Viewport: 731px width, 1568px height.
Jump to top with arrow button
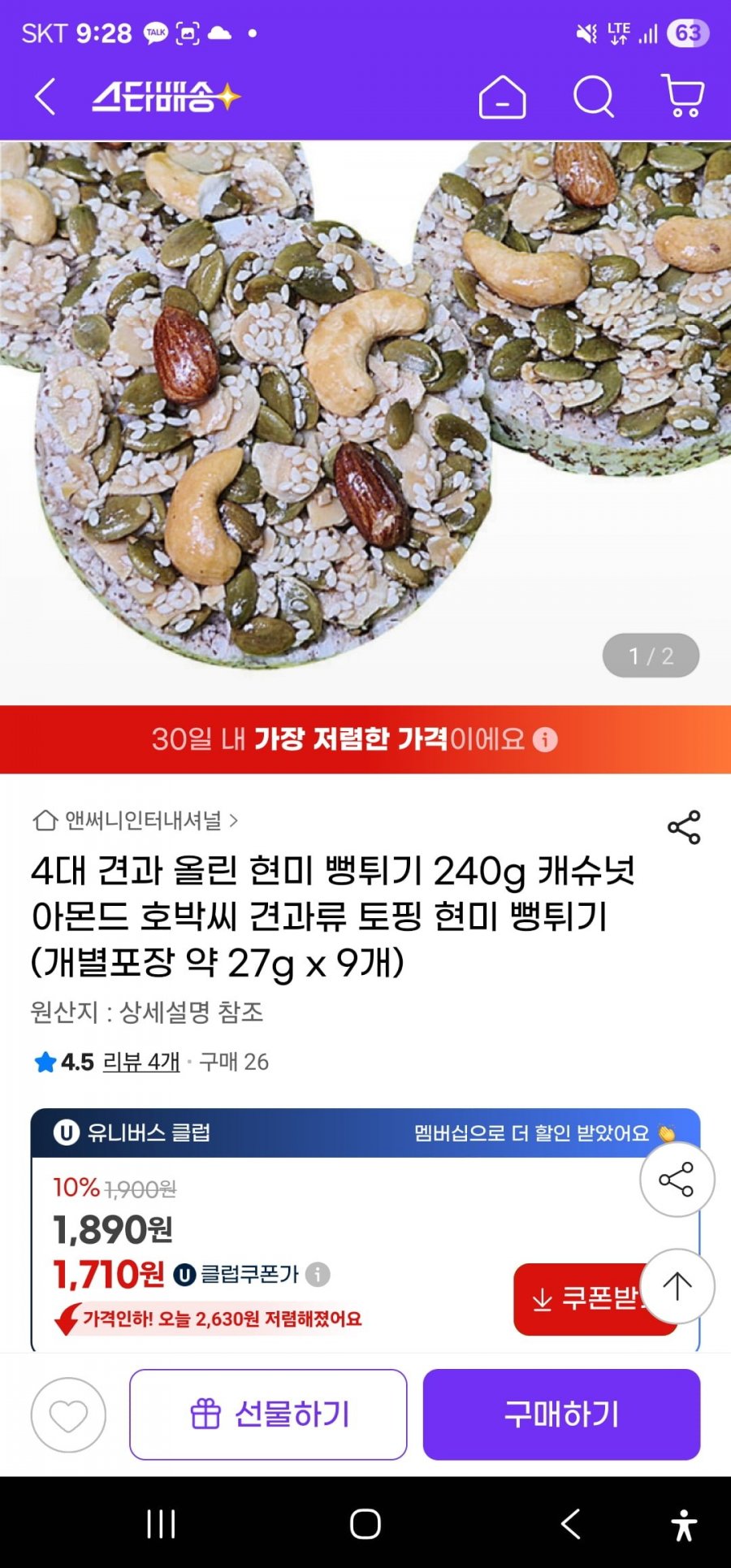point(677,1286)
